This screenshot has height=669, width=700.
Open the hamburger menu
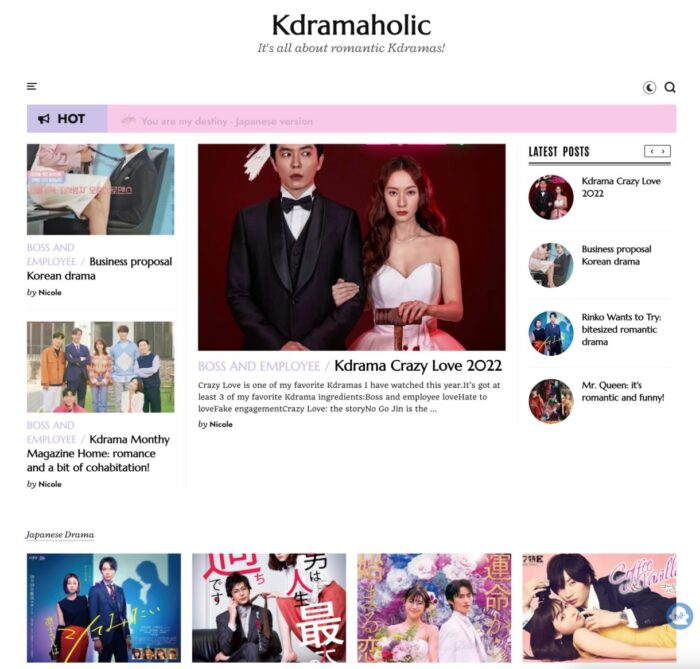pyautogui.click(x=32, y=87)
